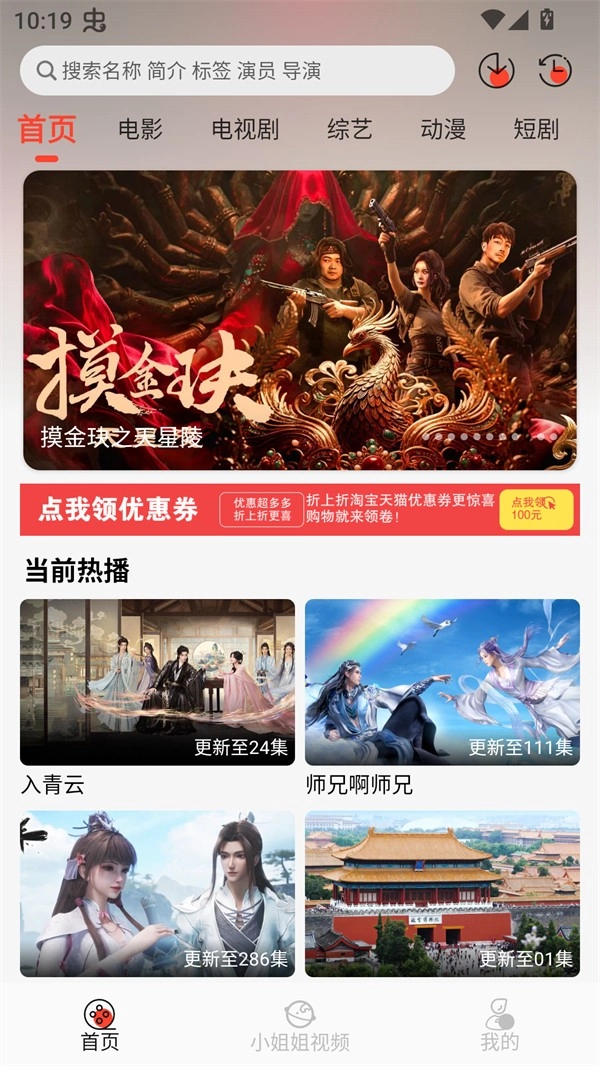Open the 摸金玦之天星陵 banner
The width and height of the screenshot is (600, 1066).
pyautogui.click(x=300, y=320)
